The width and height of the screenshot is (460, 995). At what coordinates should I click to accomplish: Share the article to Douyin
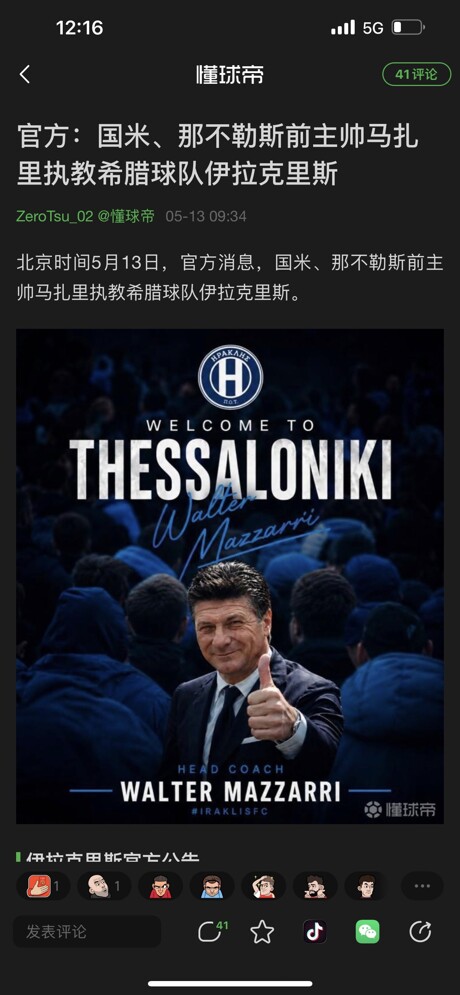point(315,932)
